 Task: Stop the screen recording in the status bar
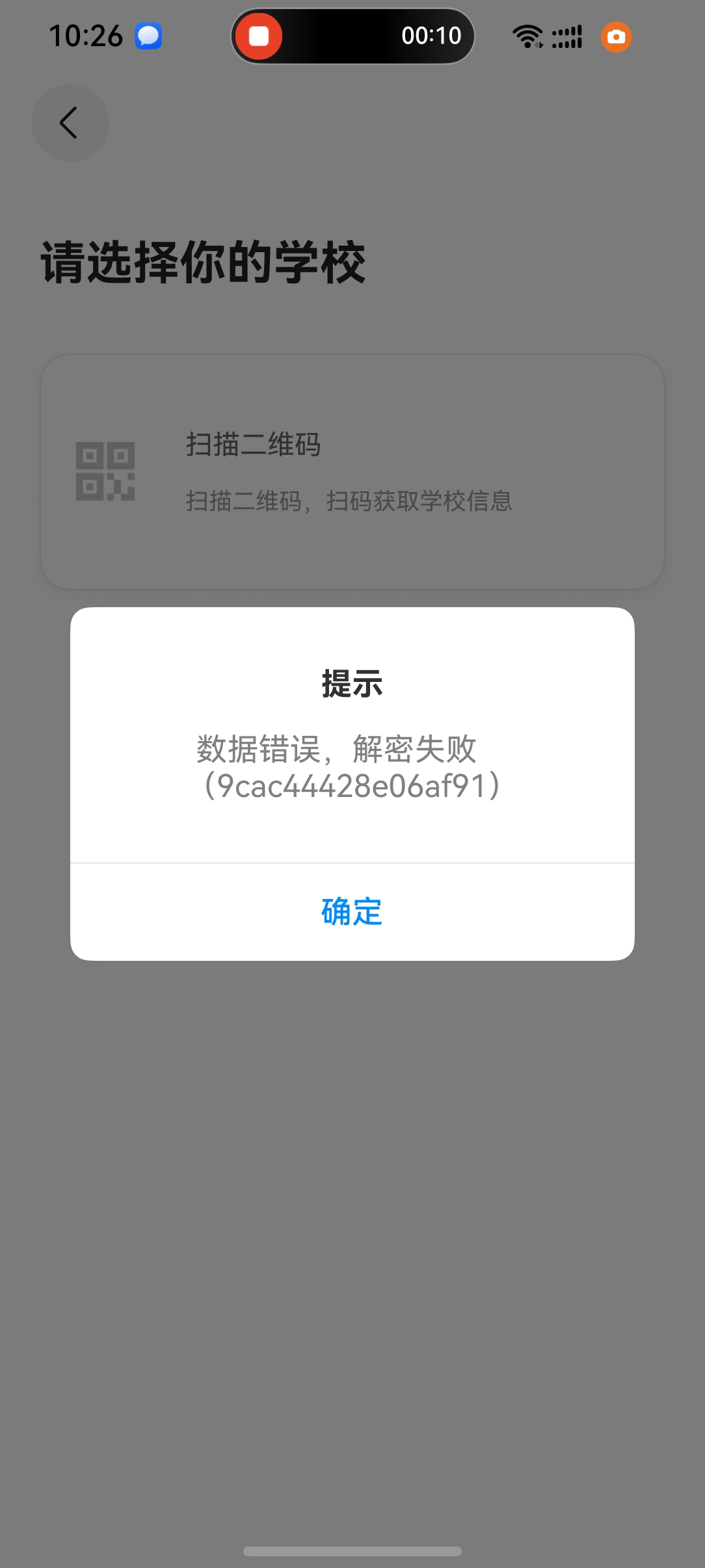(x=259, y=36)
